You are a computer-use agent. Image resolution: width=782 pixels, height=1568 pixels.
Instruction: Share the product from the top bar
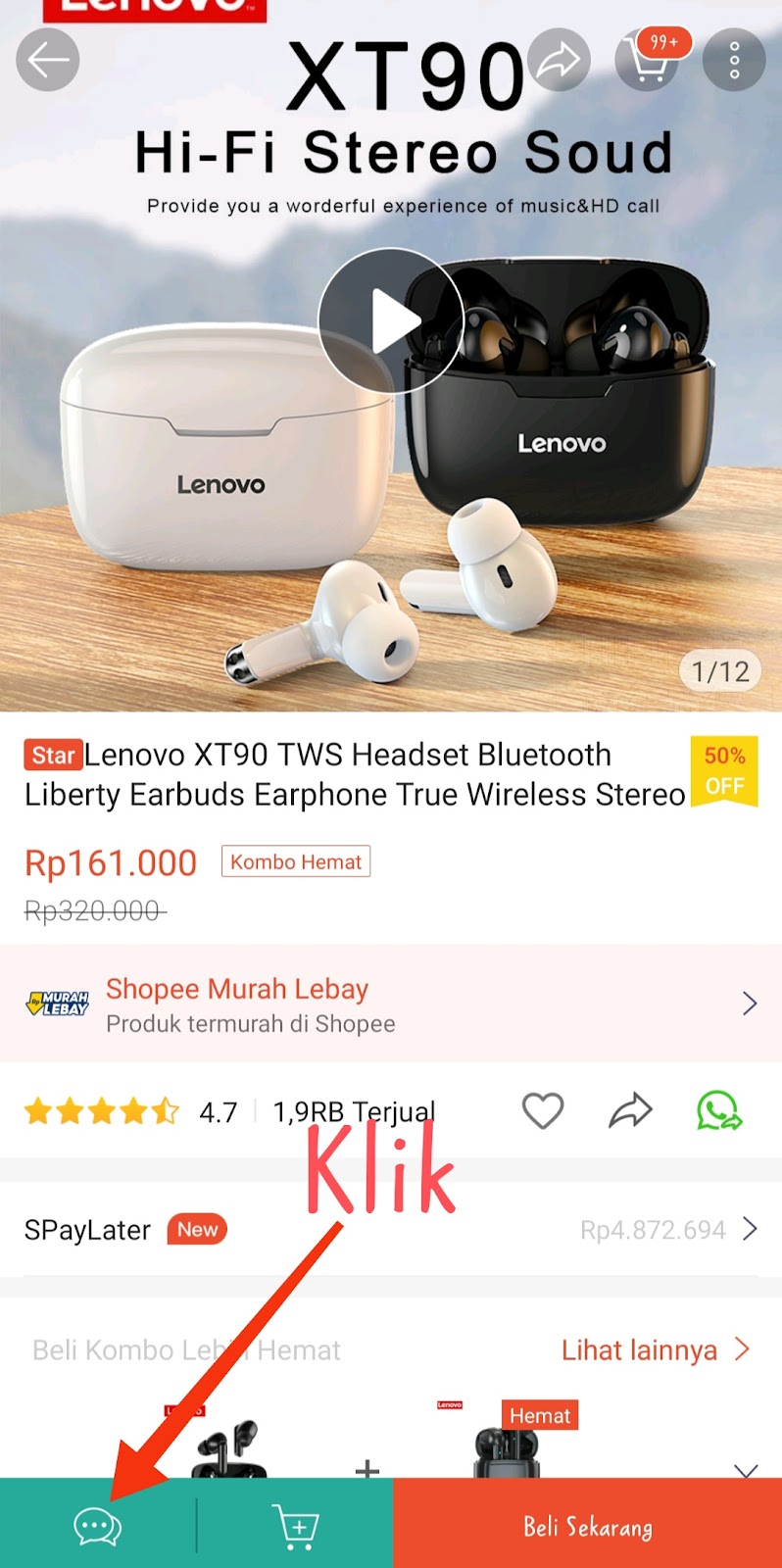coord(560,60)
